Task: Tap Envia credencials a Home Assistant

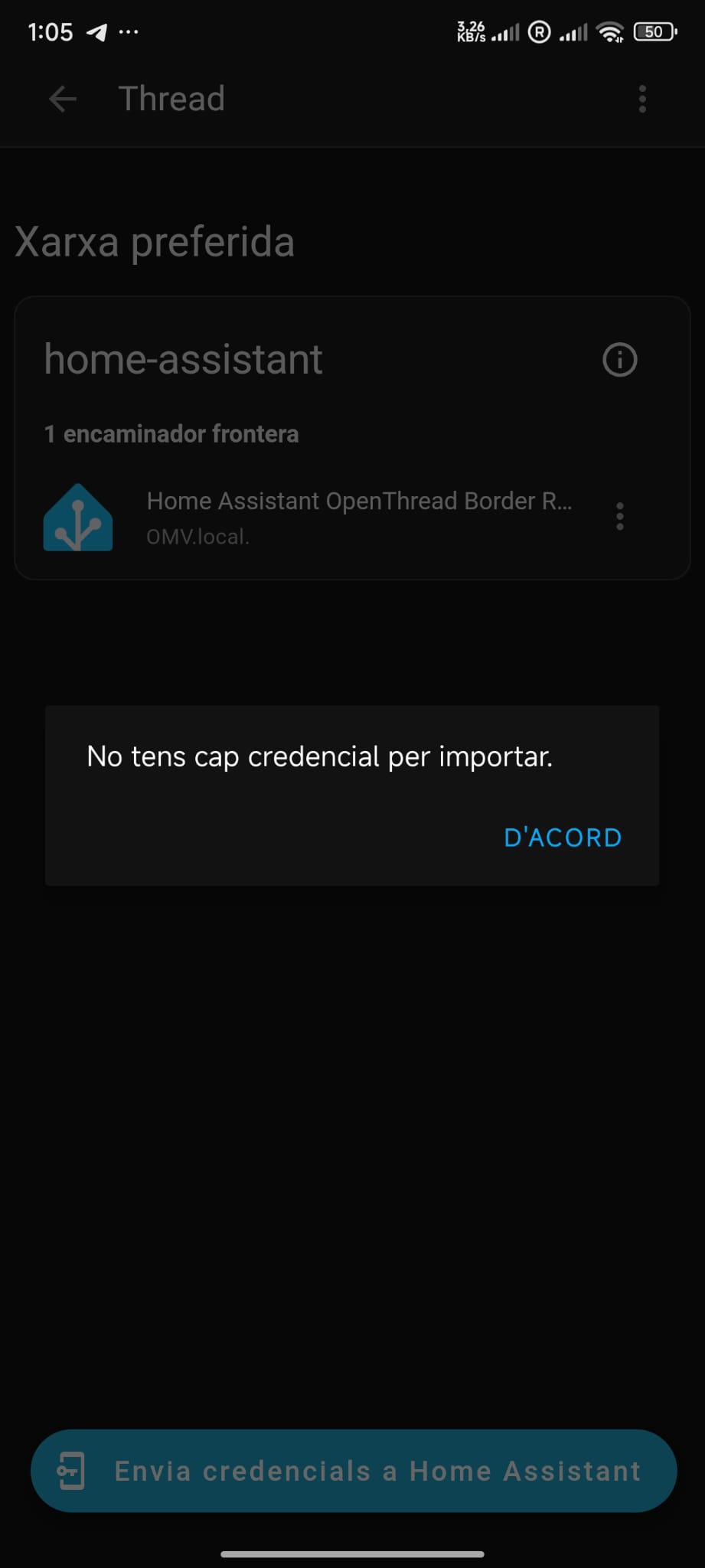Action: (354, 1471)
